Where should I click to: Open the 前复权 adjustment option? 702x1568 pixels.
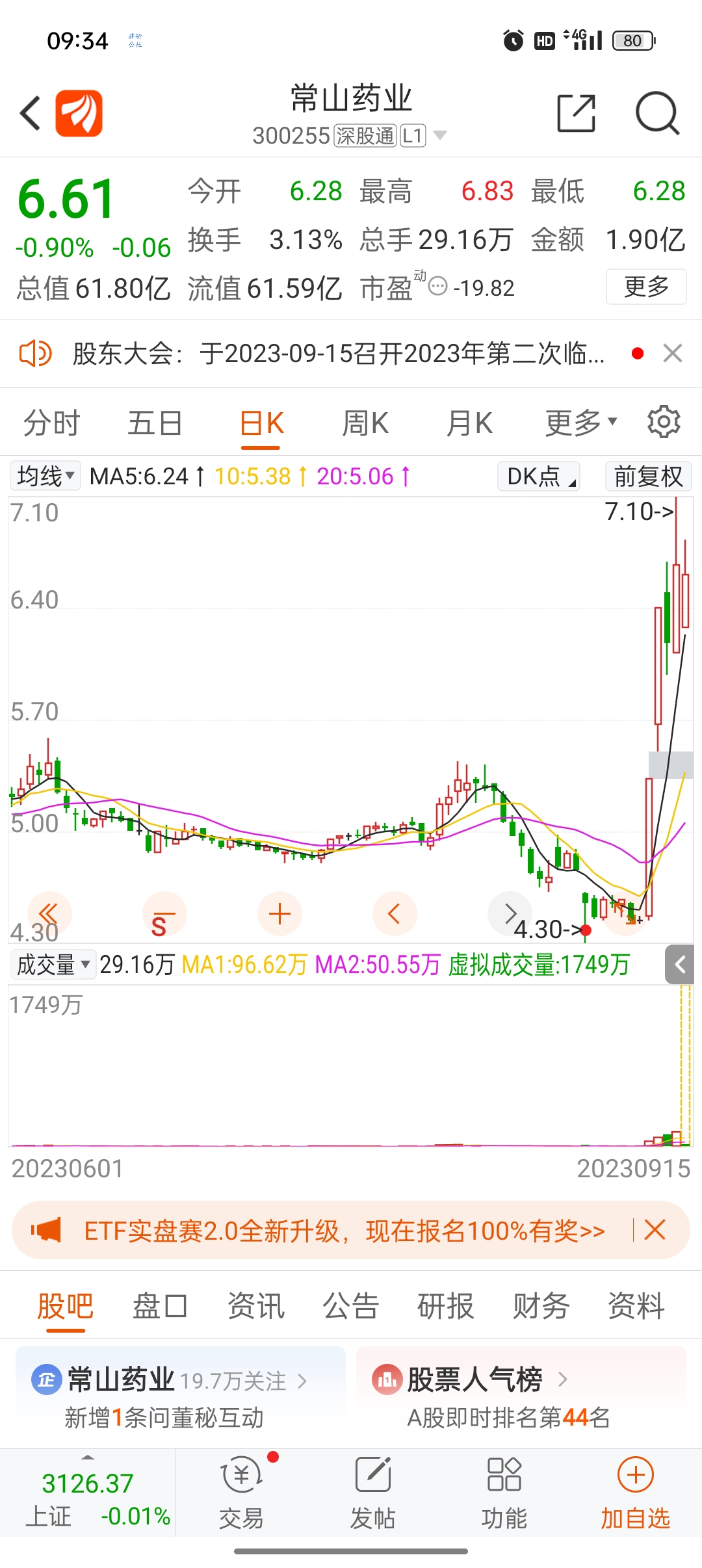(x=648, y=476)
